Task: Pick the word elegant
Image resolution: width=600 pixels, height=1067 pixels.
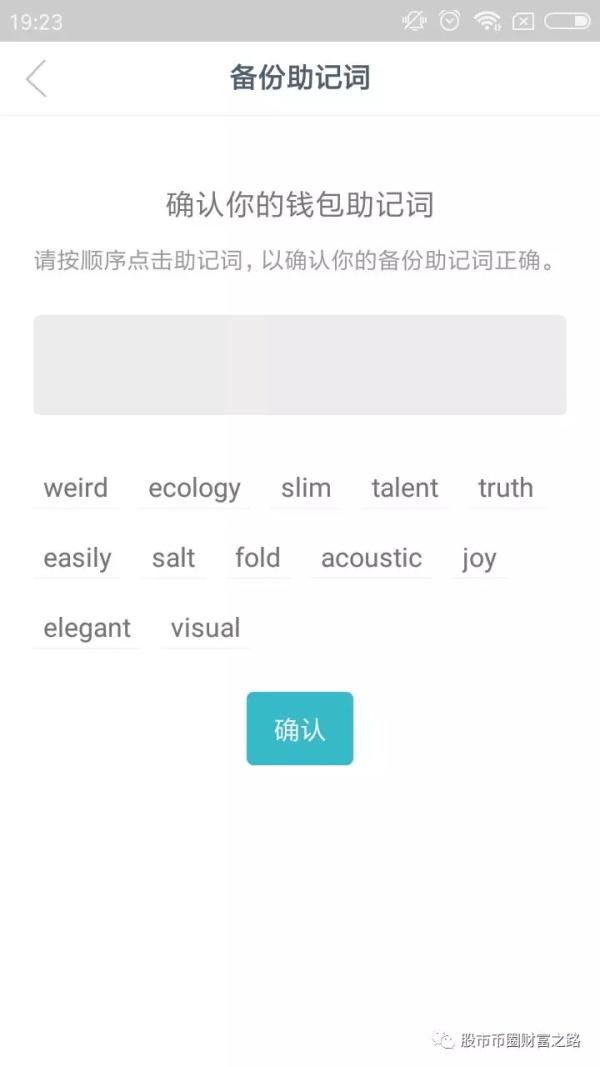Action: [x=87, y=629]
